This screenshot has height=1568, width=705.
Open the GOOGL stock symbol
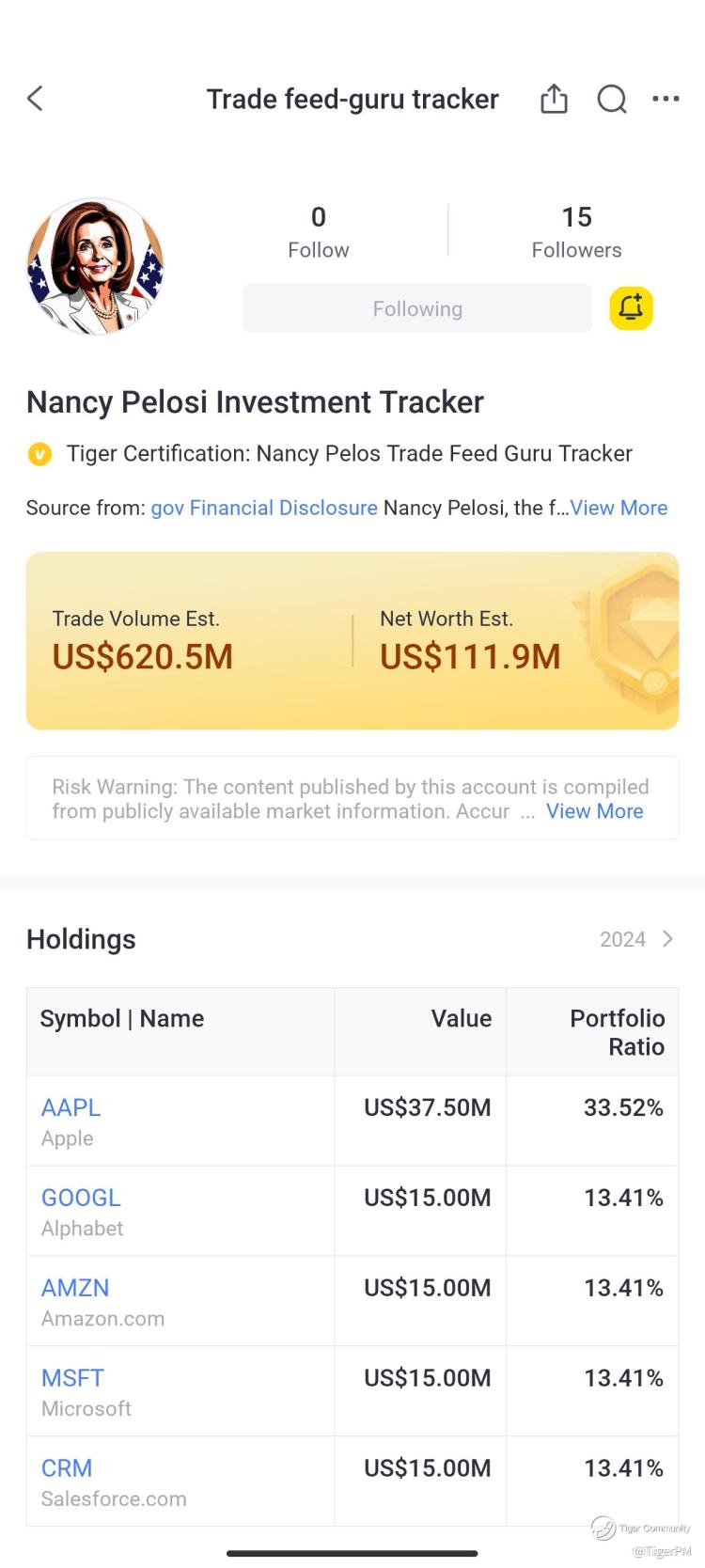[x=81, y=1198]
